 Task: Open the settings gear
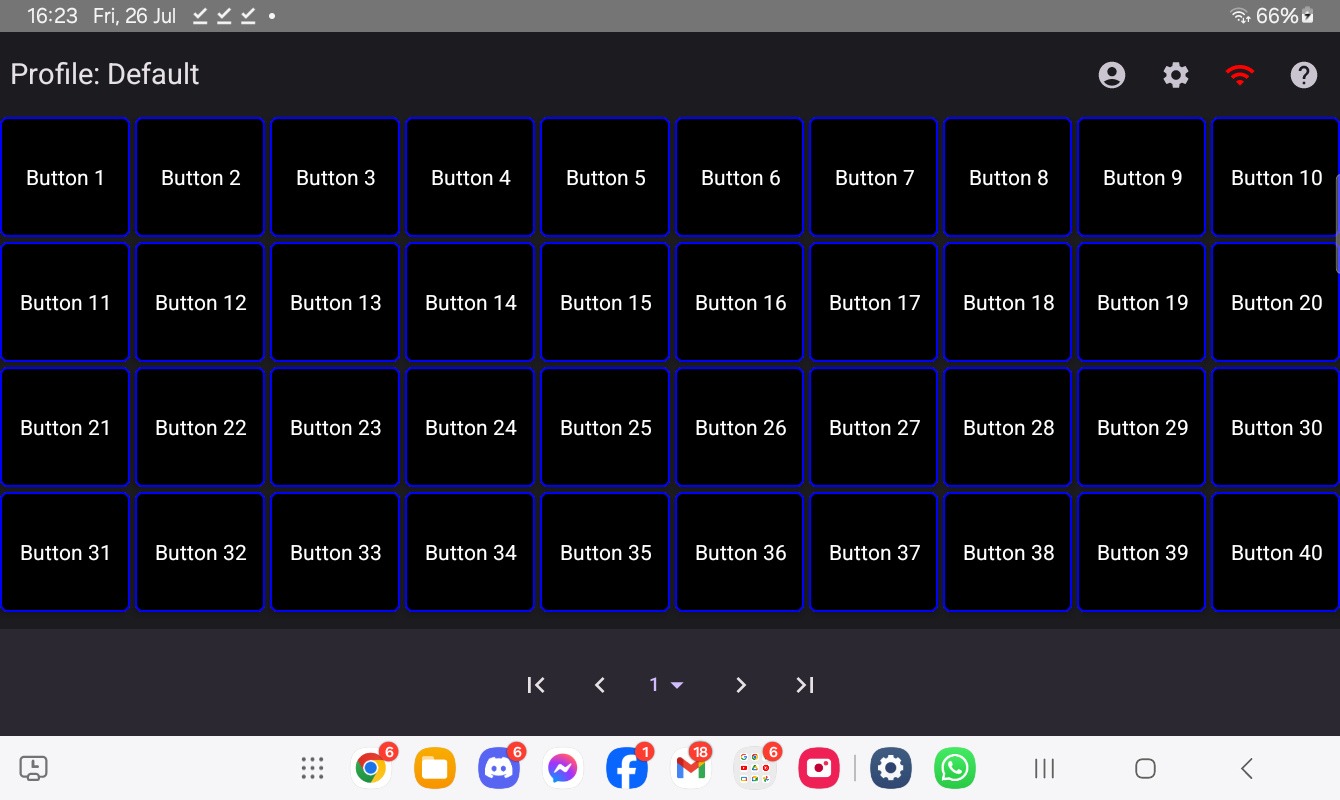[1176, 75]
